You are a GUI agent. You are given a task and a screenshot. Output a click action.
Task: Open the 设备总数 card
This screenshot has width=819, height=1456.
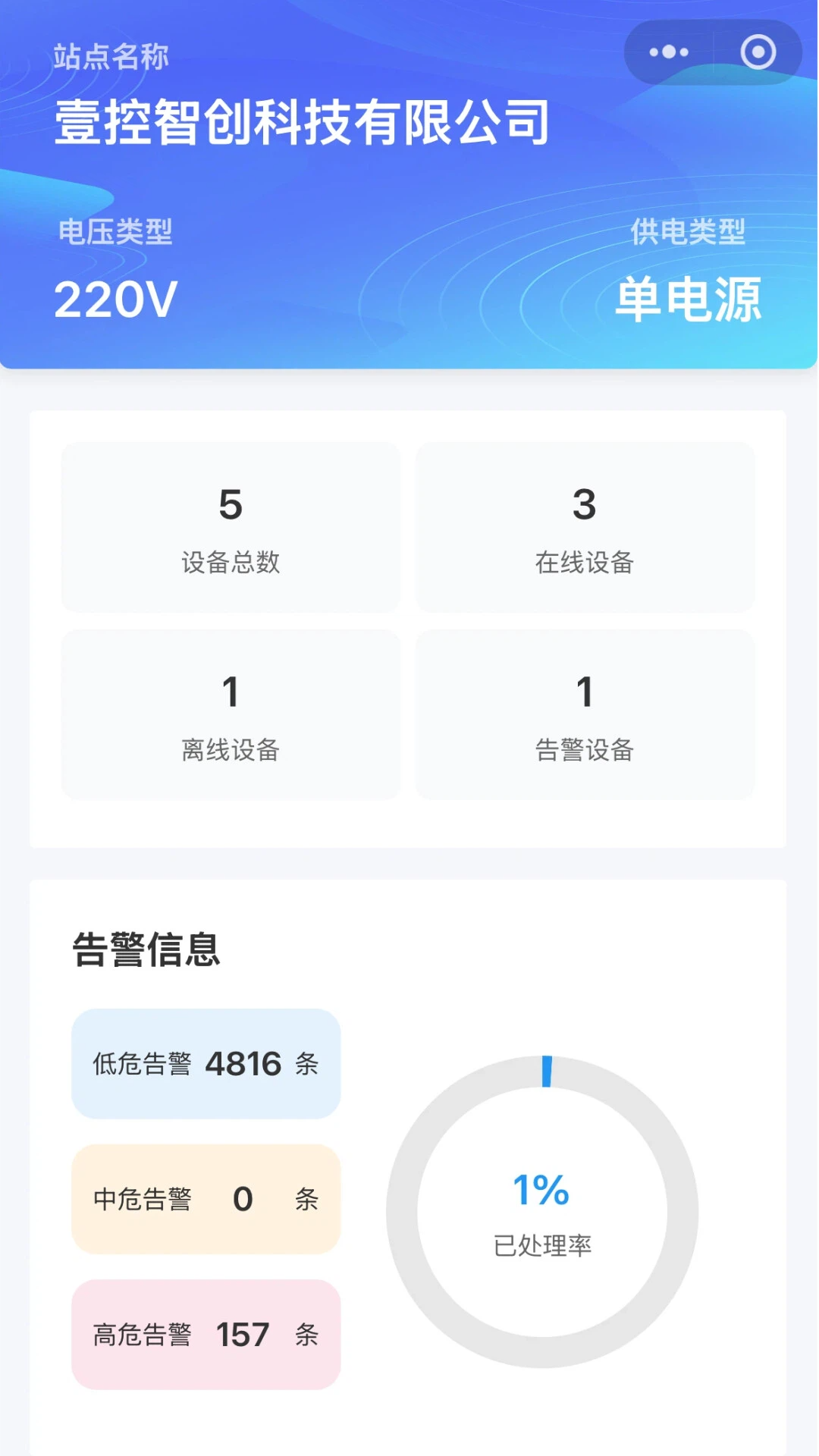click(x=231, y=527)
